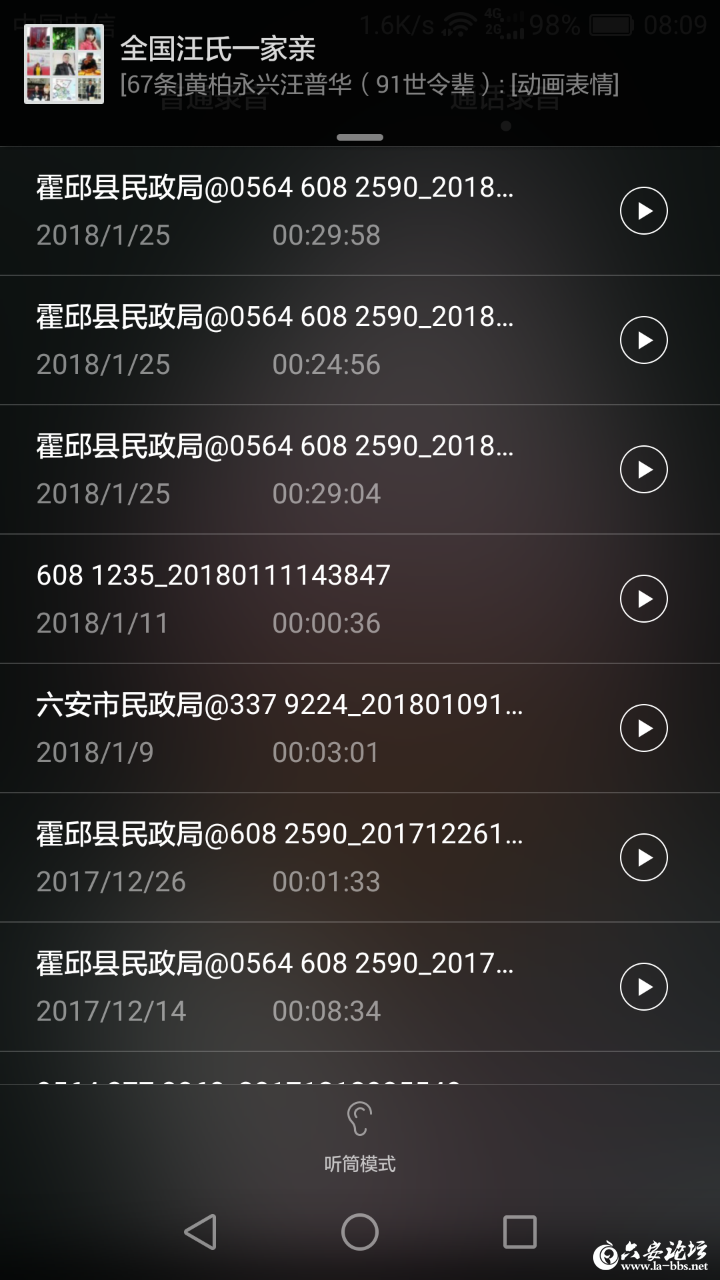This screenshot has height=1280, width=720.
Task: Play the 608 1235_20180111143847 recording
Action: [643, 599]
